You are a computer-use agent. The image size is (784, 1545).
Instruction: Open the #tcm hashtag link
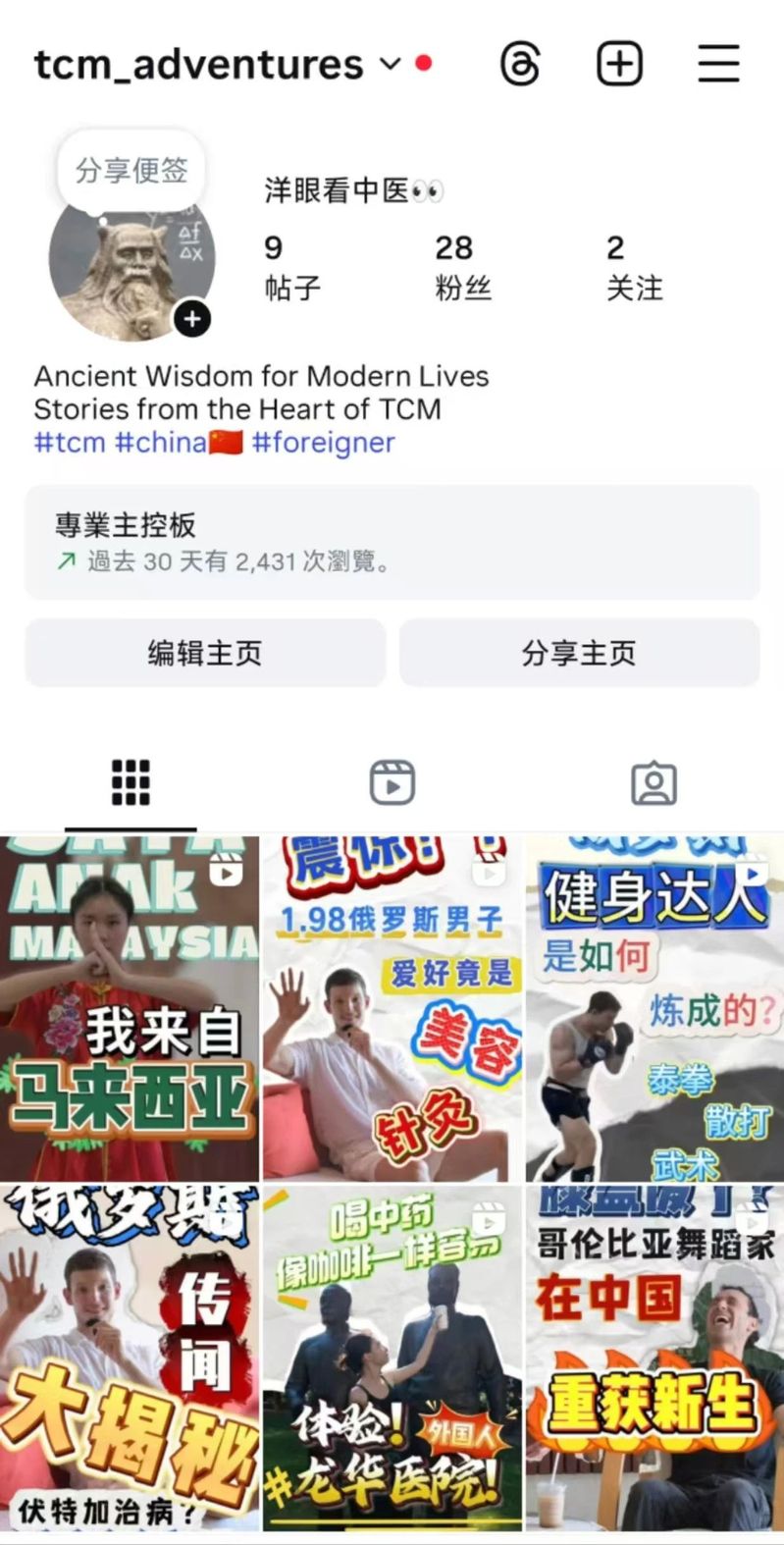click(x=70, y=443)
